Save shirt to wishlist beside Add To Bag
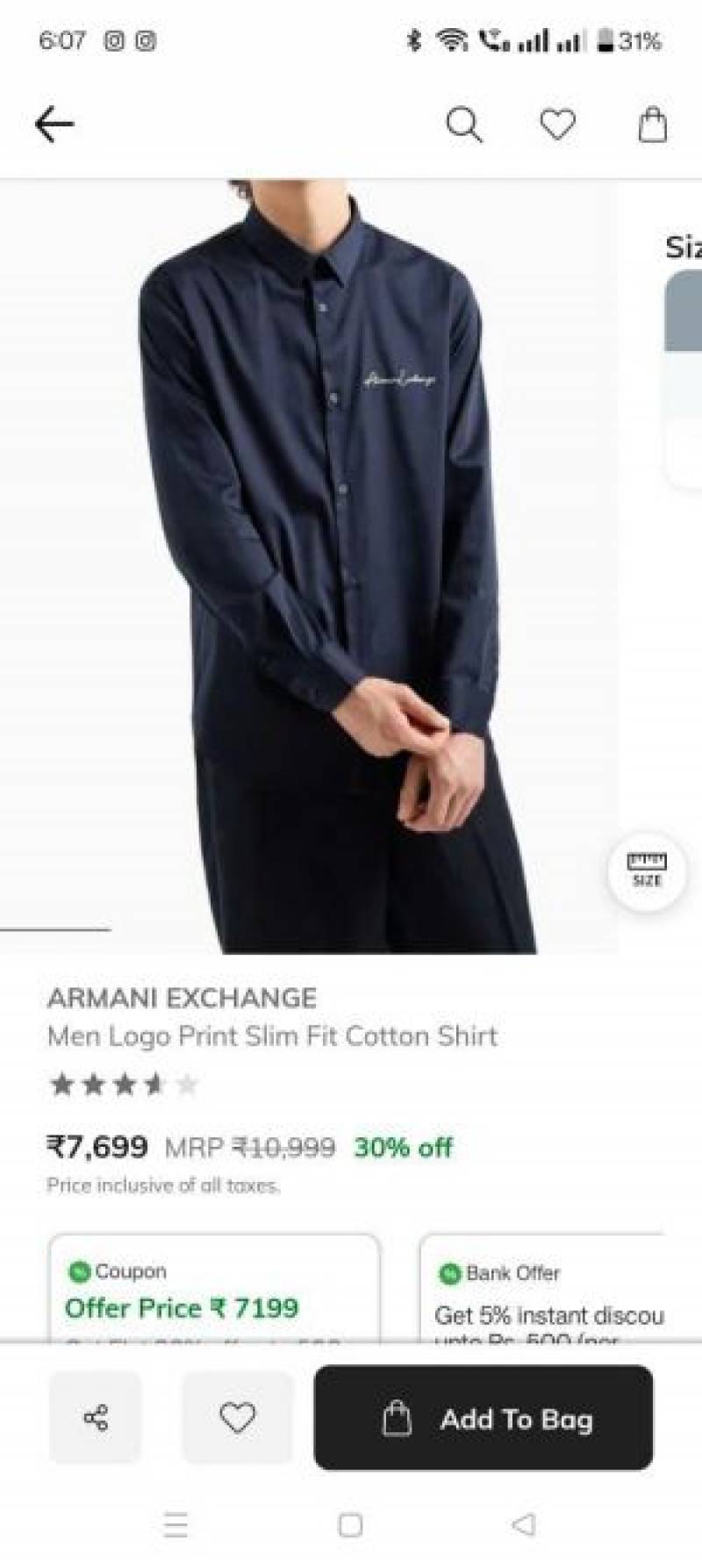The width and height of the screenshot is (702, 1568). (237, 1417)
